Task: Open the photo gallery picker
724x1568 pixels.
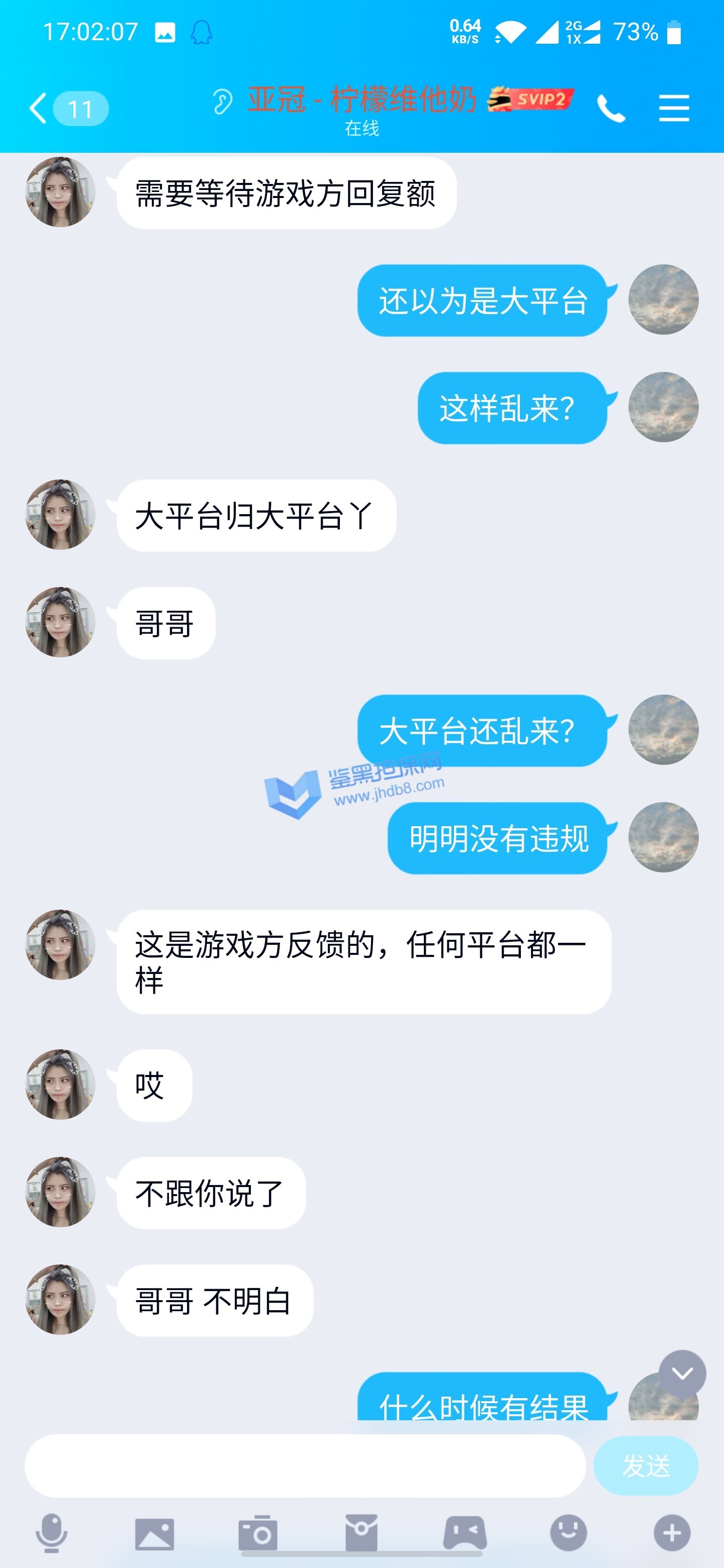Action: [x=155, y=1533]
